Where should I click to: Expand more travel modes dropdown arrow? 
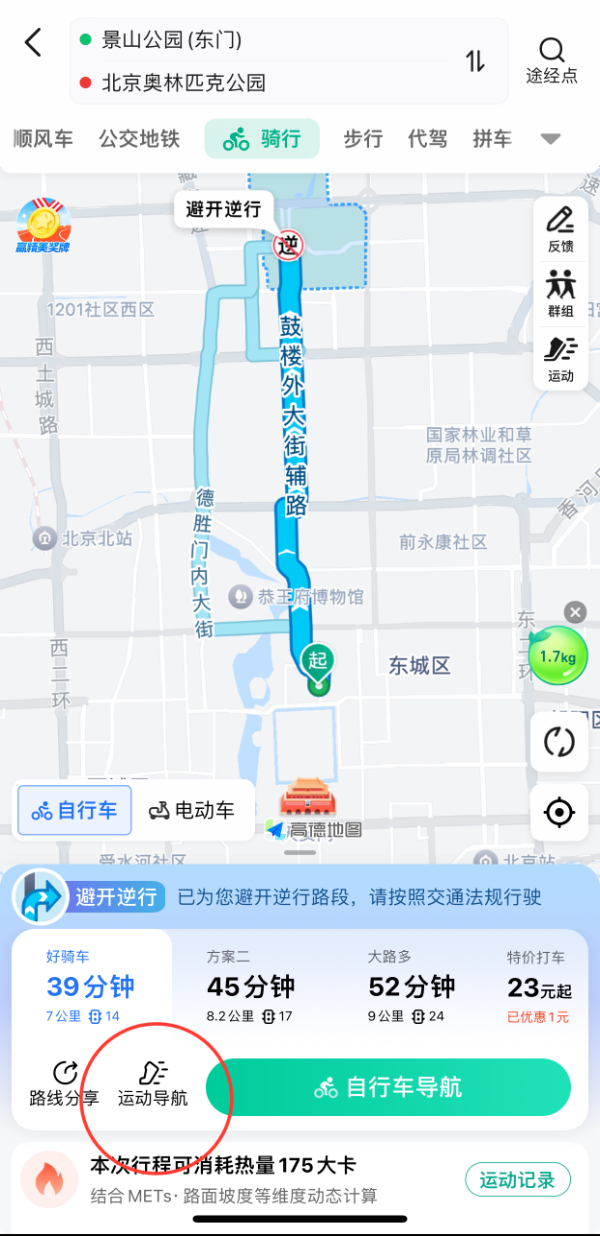[550, 139]
